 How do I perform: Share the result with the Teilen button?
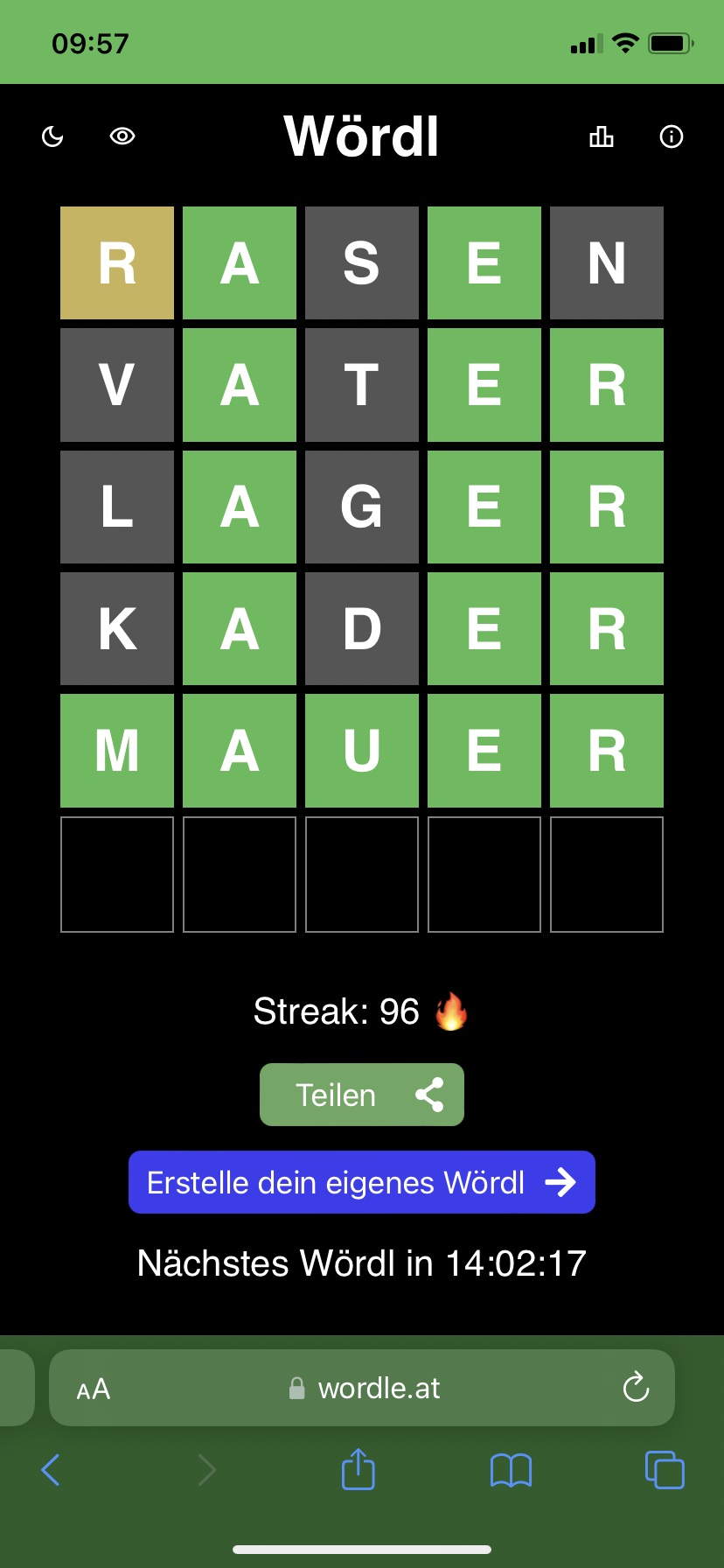point(362,1095)
